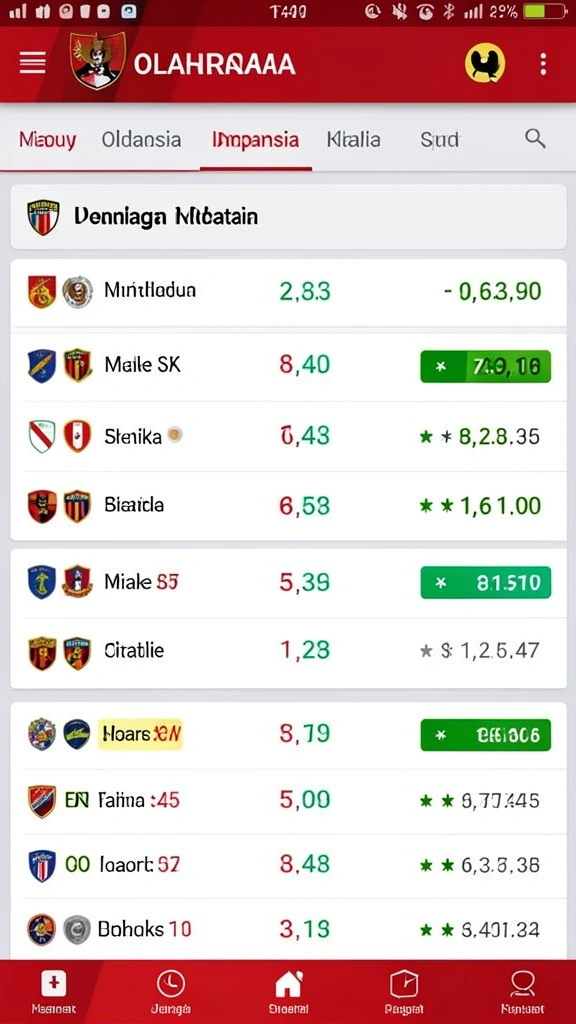The width and height of the screenshot is (576, 1024).
Task: Open the Slenika match row
Action: 289,436
